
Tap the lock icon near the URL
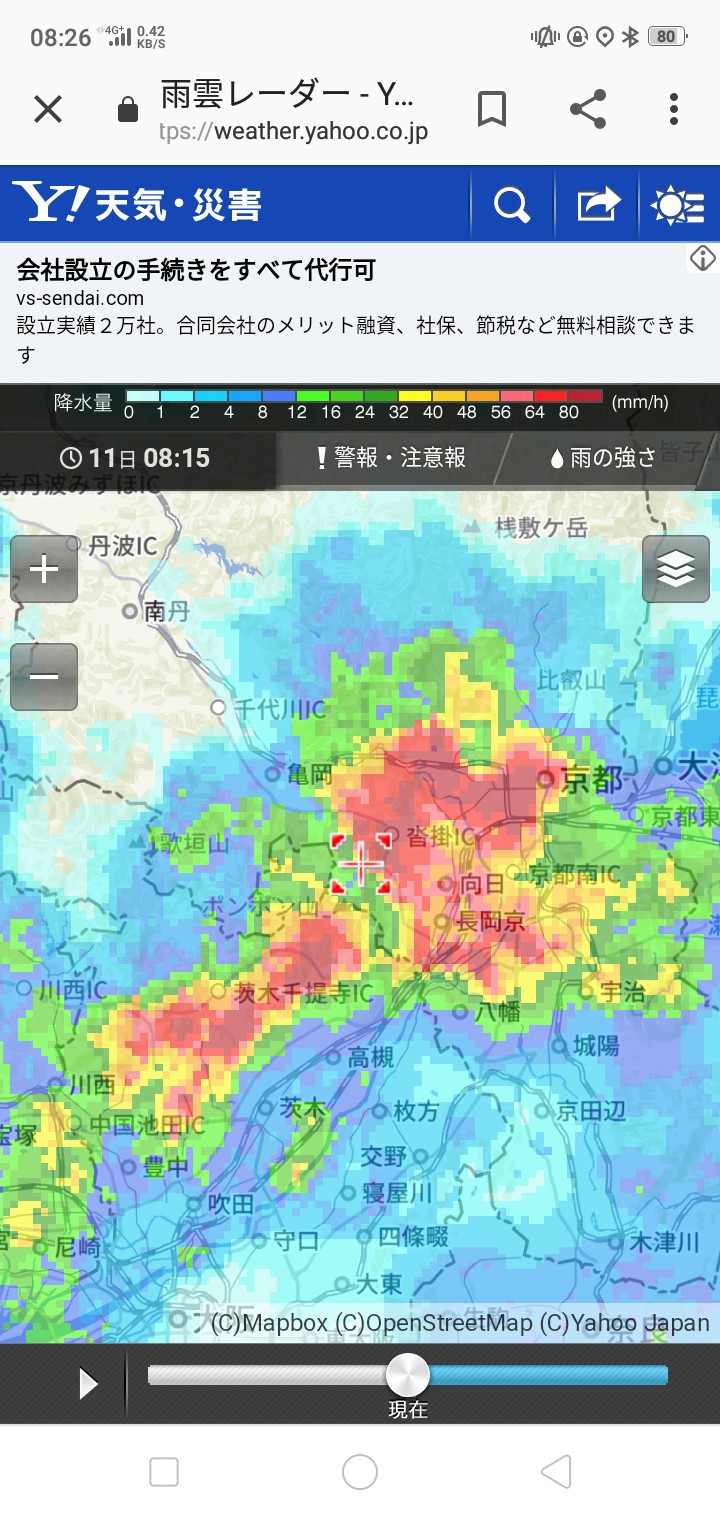[127, 109]
